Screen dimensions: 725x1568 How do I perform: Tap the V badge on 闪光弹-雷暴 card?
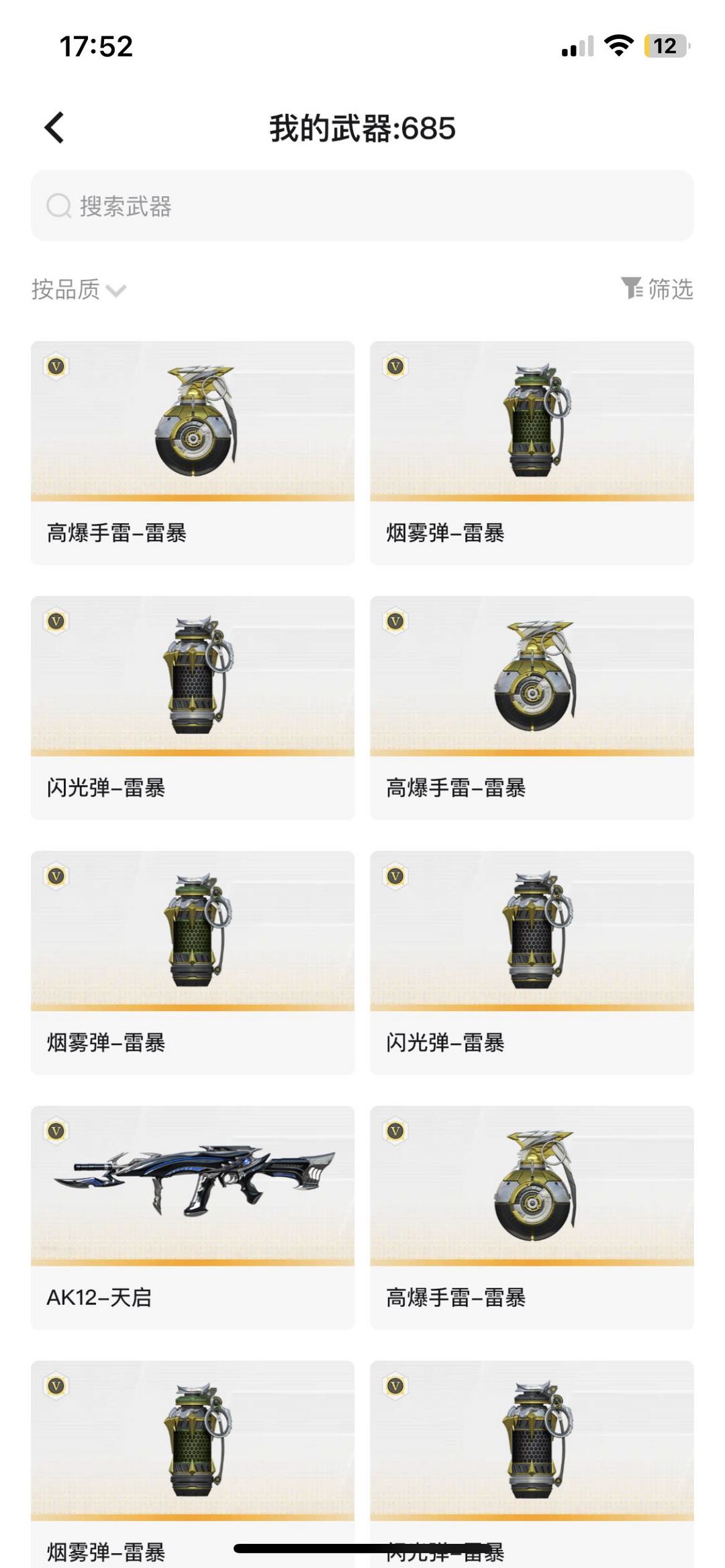[x=56, y=619]
